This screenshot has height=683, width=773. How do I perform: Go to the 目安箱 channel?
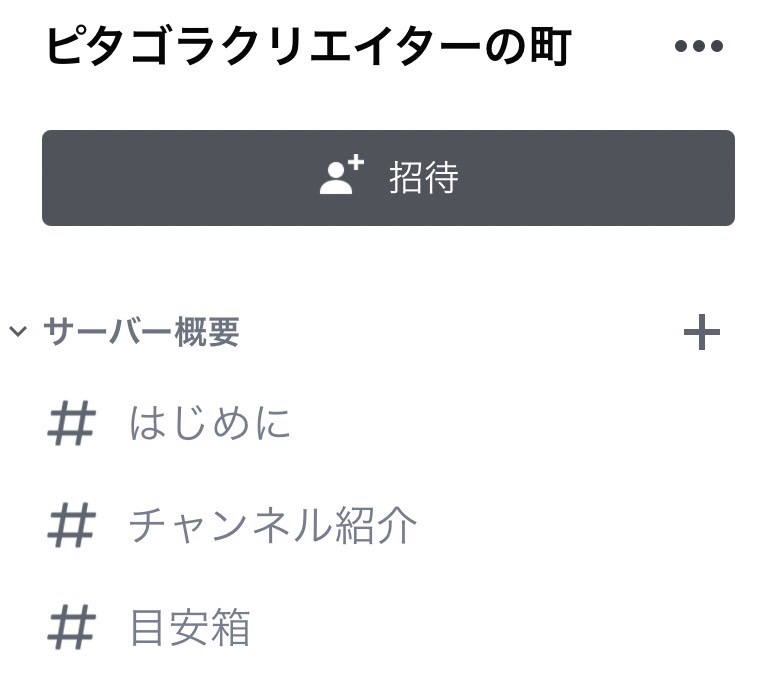click(190, 629)
